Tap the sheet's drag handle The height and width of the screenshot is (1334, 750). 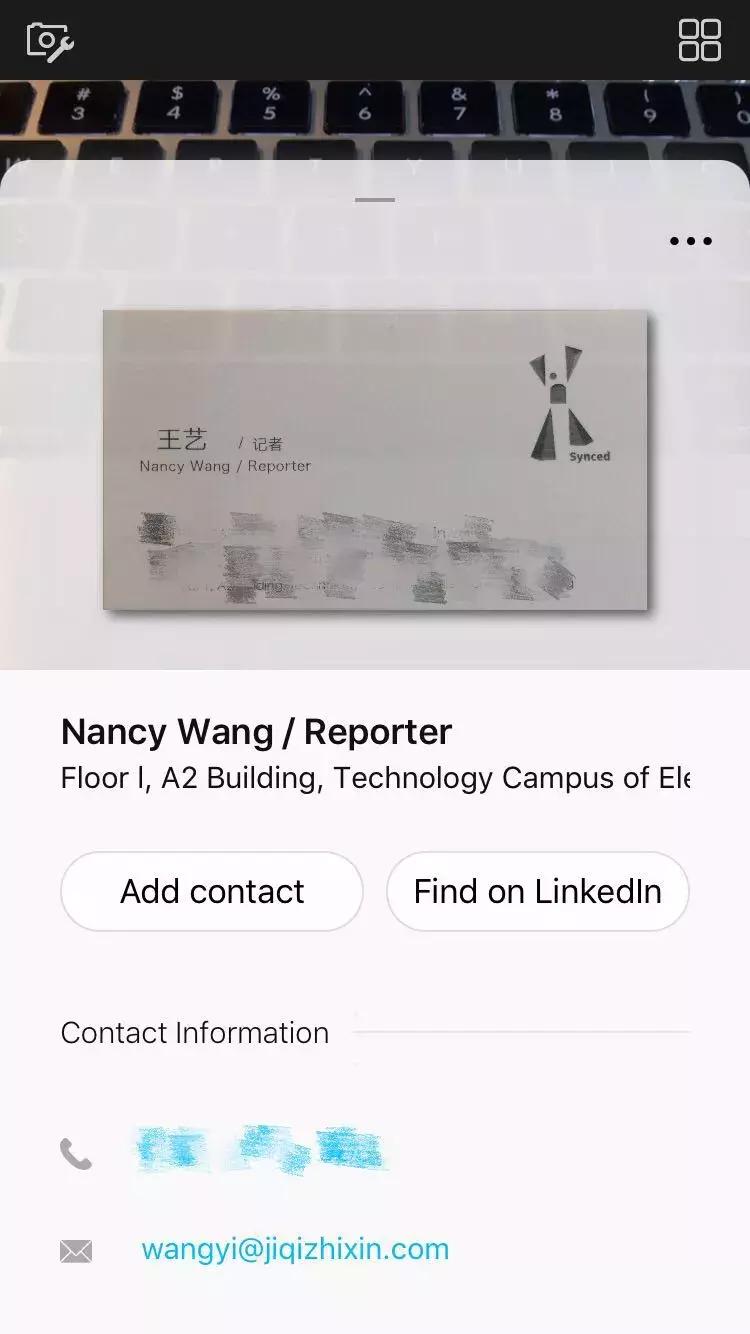(375, 200)
